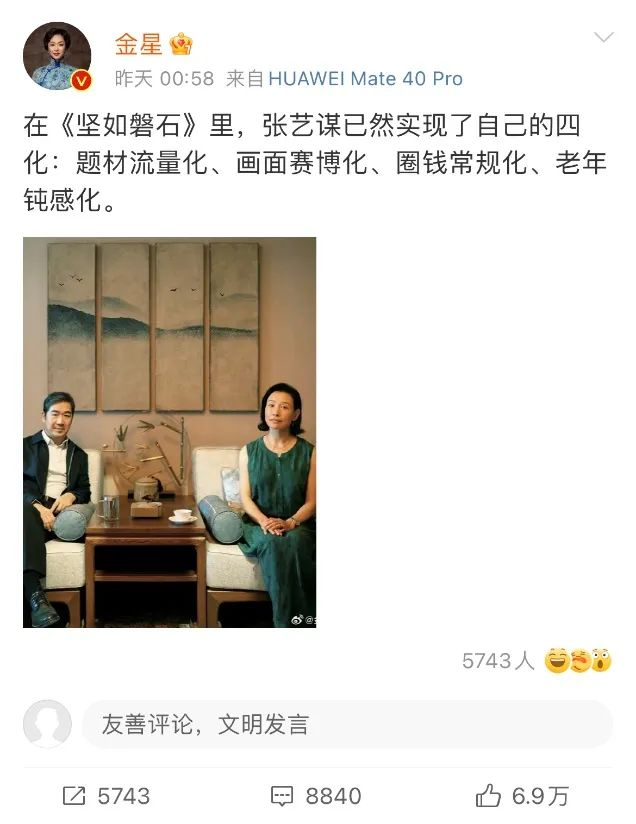Like the post with 6.9万 likes

click(x=522, y=796)
